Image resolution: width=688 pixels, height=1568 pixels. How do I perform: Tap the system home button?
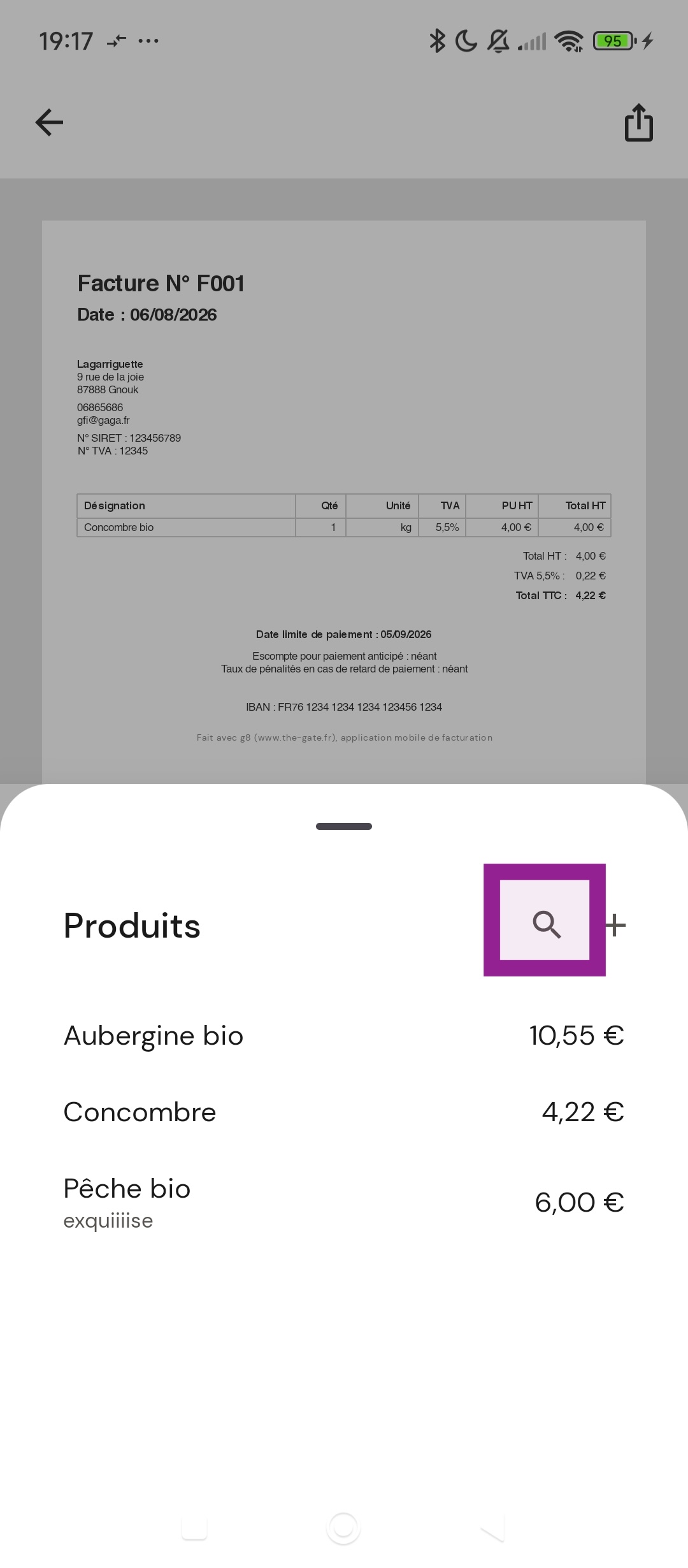pos(343,1528)
